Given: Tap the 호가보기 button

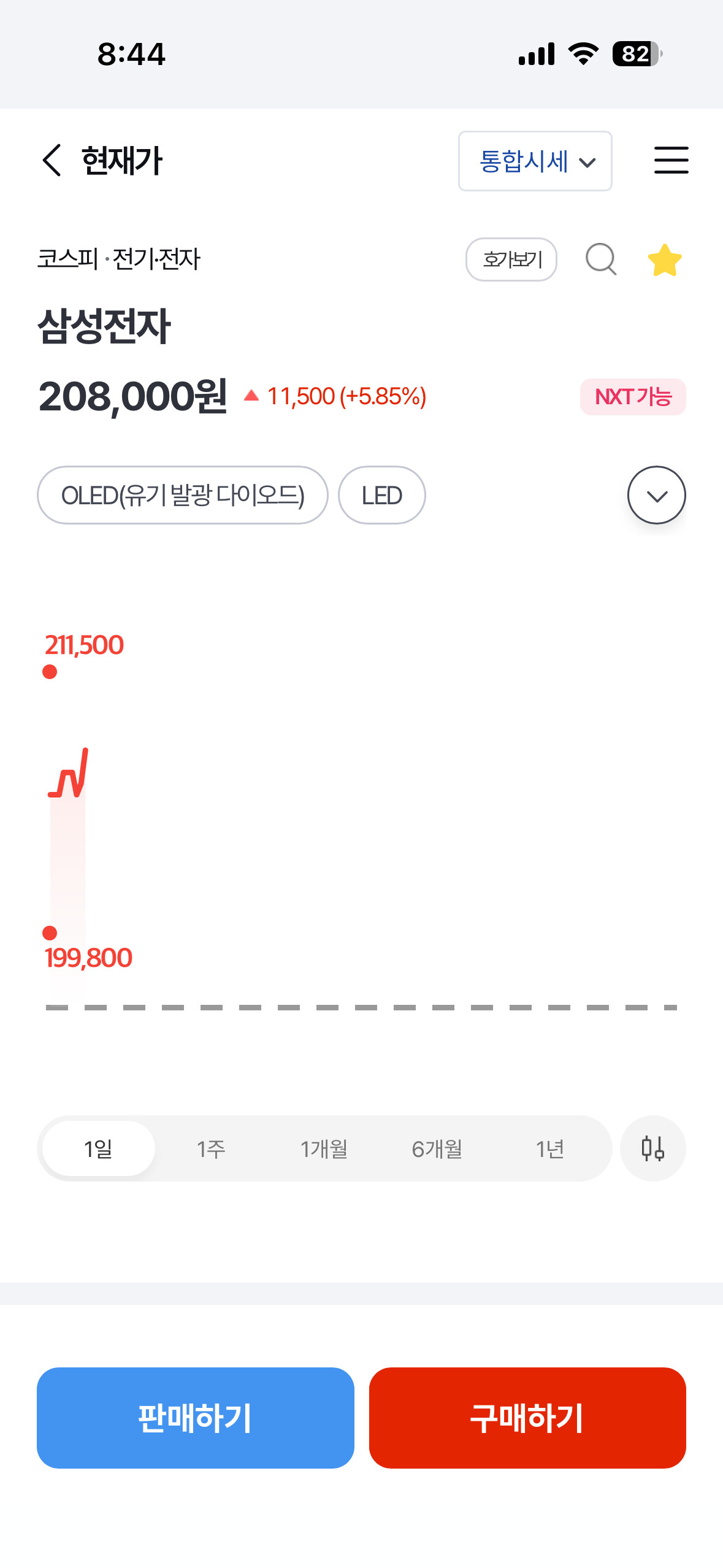Looking at the screenshot, I should coord(511,259).
